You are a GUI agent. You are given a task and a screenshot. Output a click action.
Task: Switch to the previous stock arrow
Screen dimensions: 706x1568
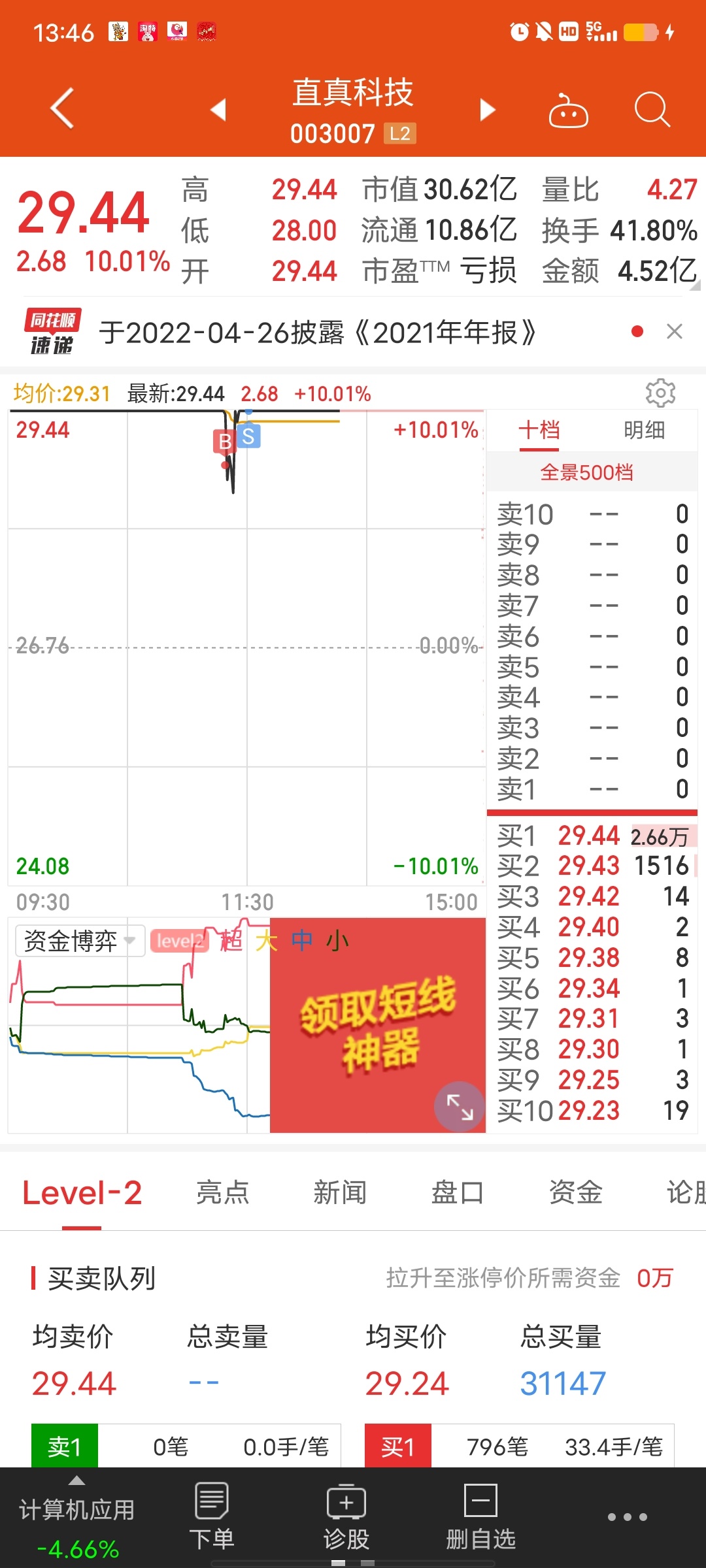[218, 110]
